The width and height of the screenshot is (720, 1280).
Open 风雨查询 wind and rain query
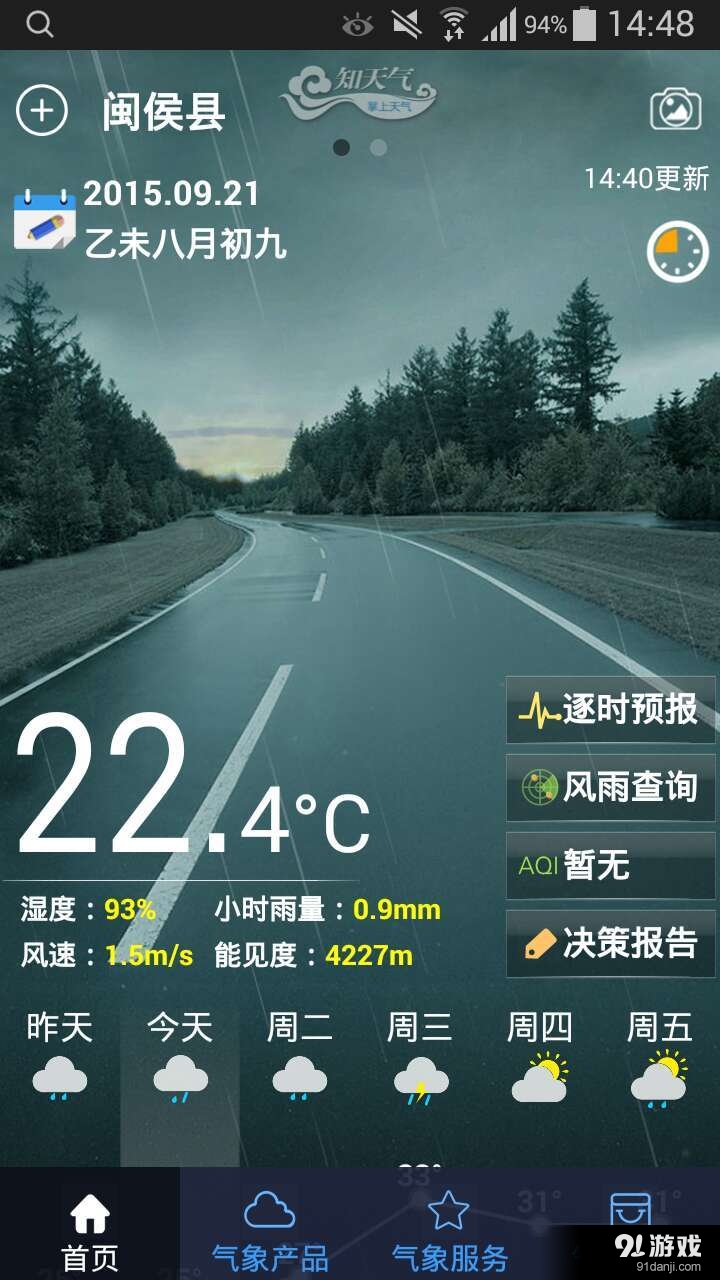pyautogui.click(x=610, y=788)
